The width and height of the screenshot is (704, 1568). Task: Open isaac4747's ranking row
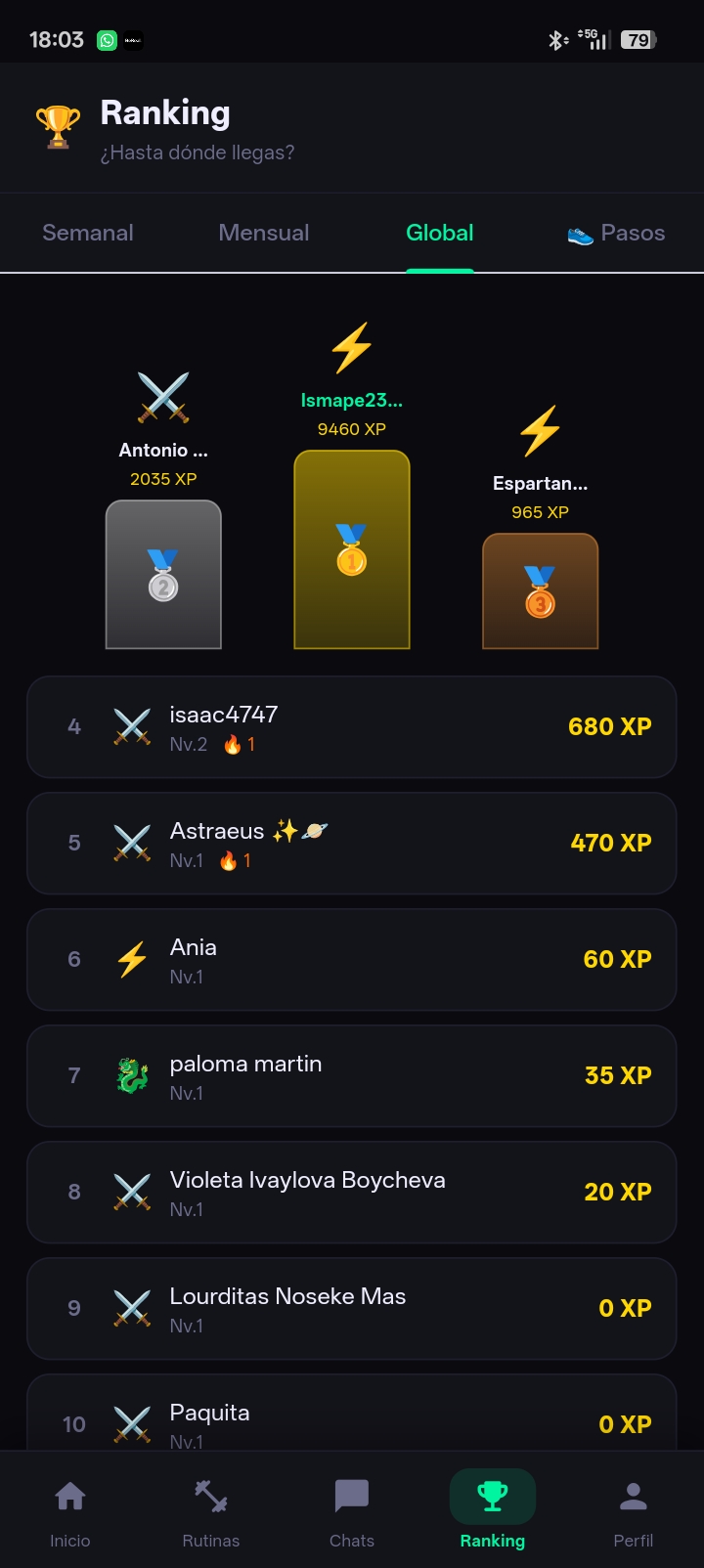pyautogui.click(x=352, y=727)
